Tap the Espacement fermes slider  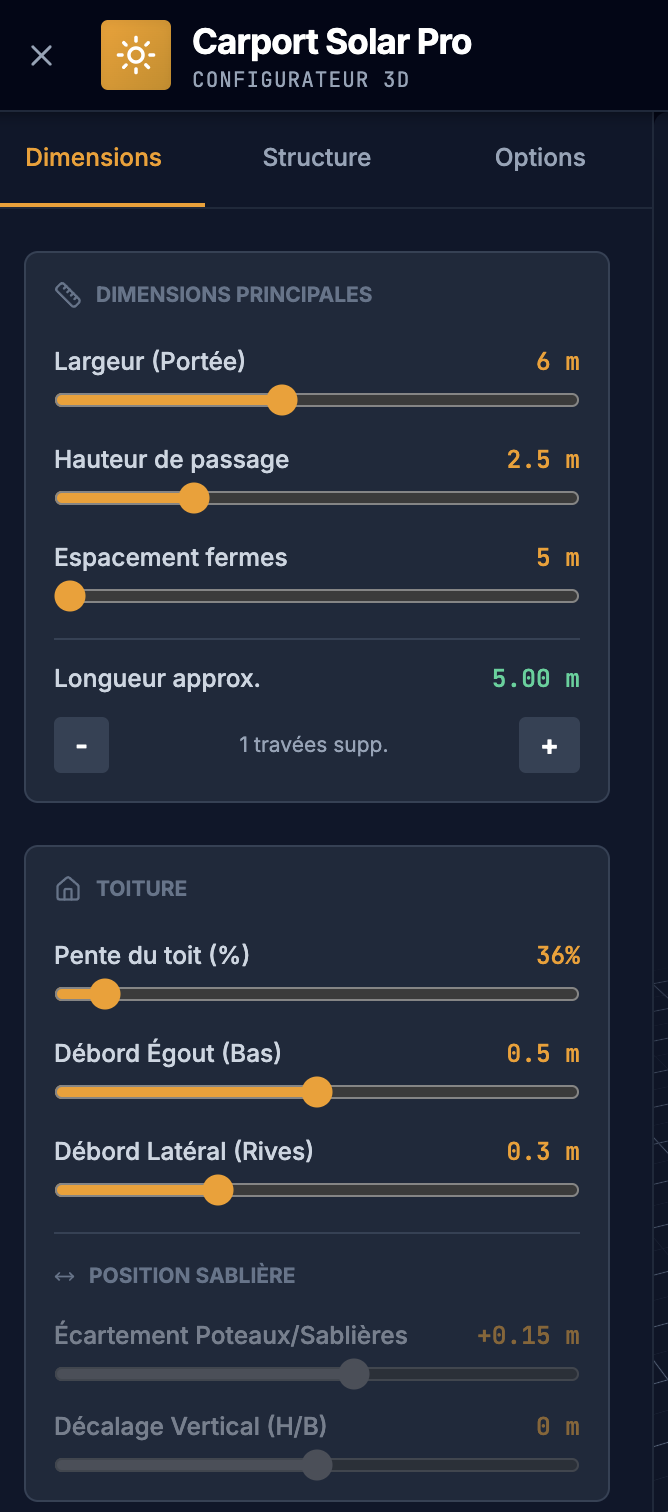click(70, 596)
